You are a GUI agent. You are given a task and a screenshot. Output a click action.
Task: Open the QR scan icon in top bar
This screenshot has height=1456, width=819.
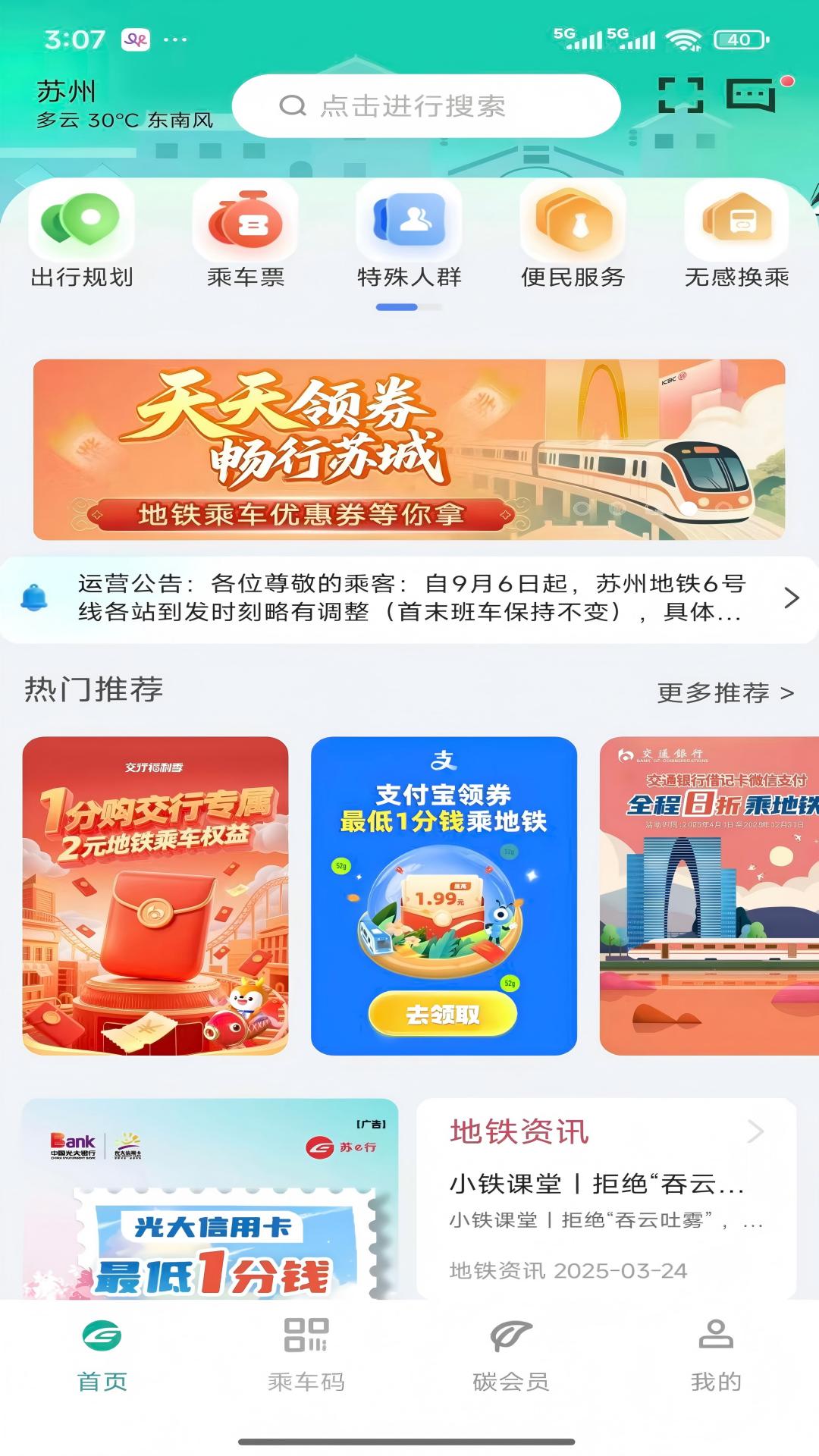point(681,96)
